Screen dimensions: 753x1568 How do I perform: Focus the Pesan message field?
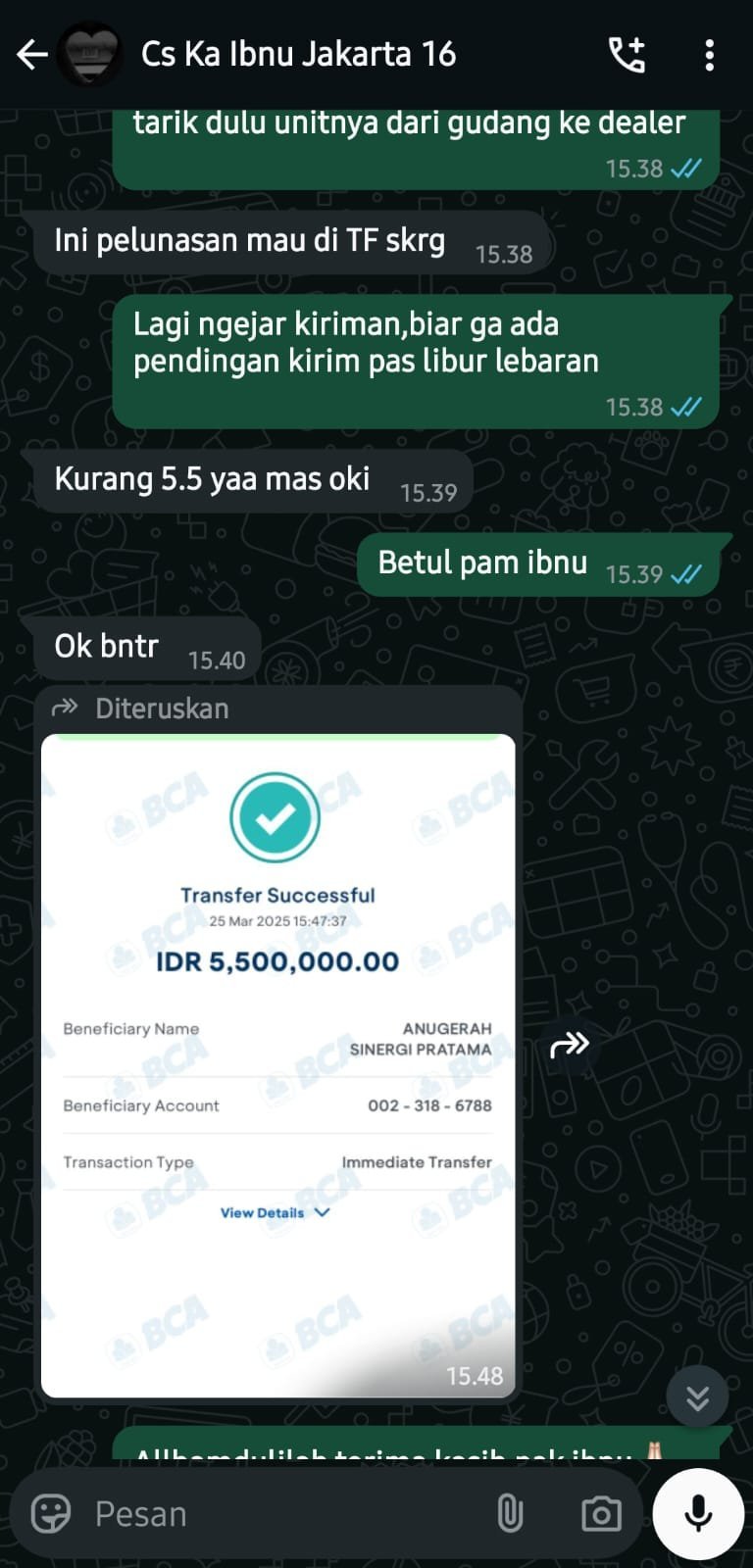[x=284, y=1514]
